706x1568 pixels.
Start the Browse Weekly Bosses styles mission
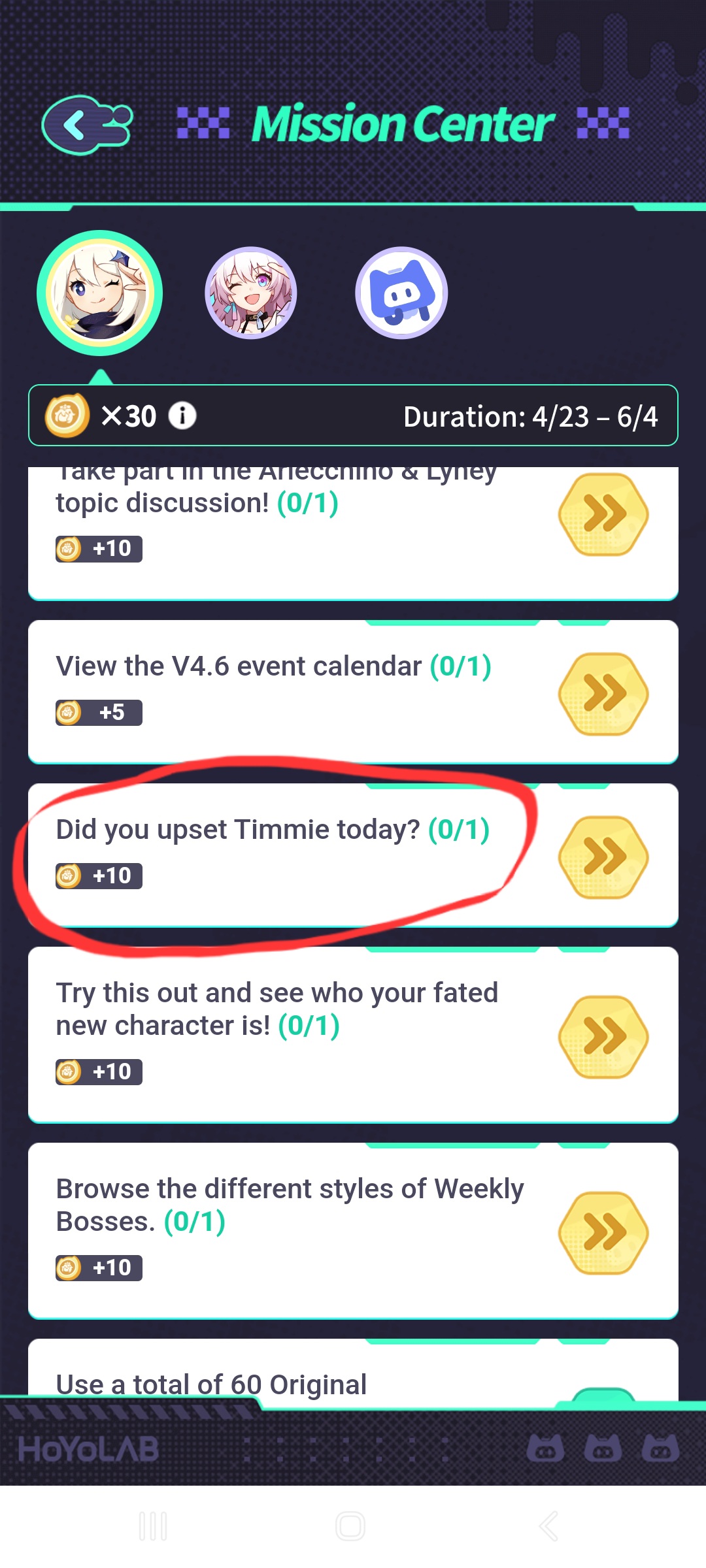coord(603,1233)
